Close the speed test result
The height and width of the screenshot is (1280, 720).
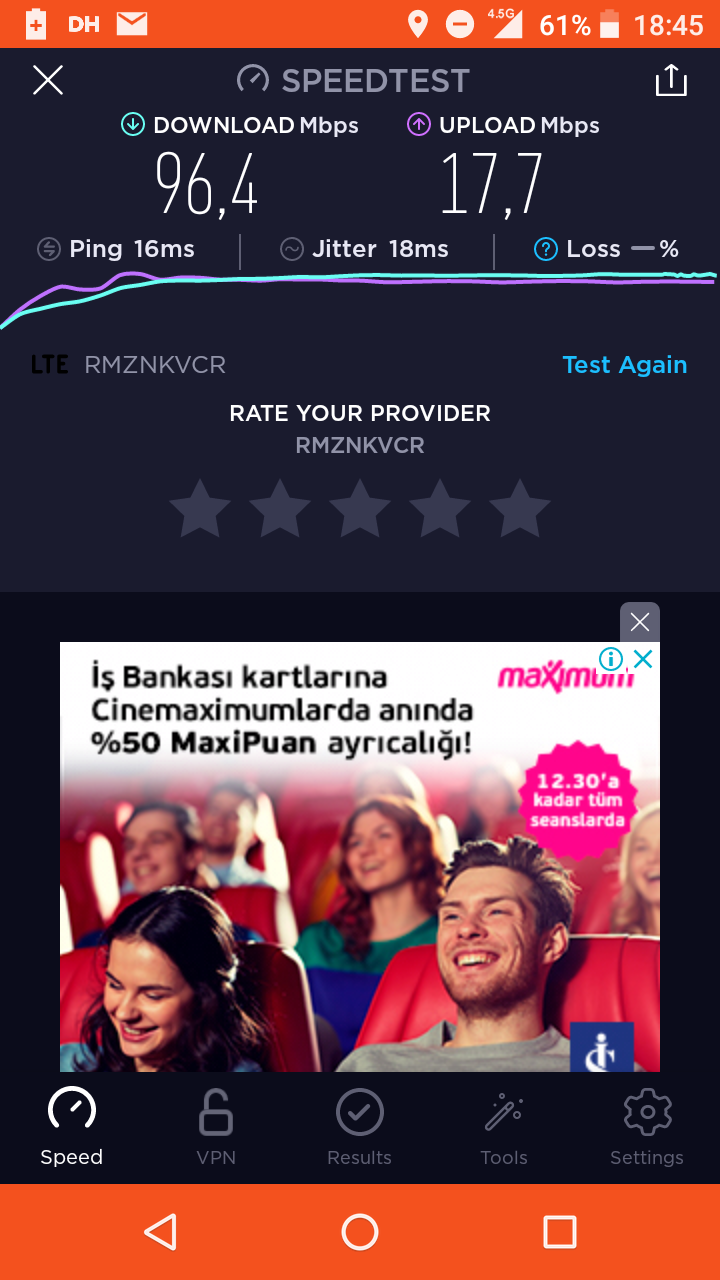coord(48,80)
